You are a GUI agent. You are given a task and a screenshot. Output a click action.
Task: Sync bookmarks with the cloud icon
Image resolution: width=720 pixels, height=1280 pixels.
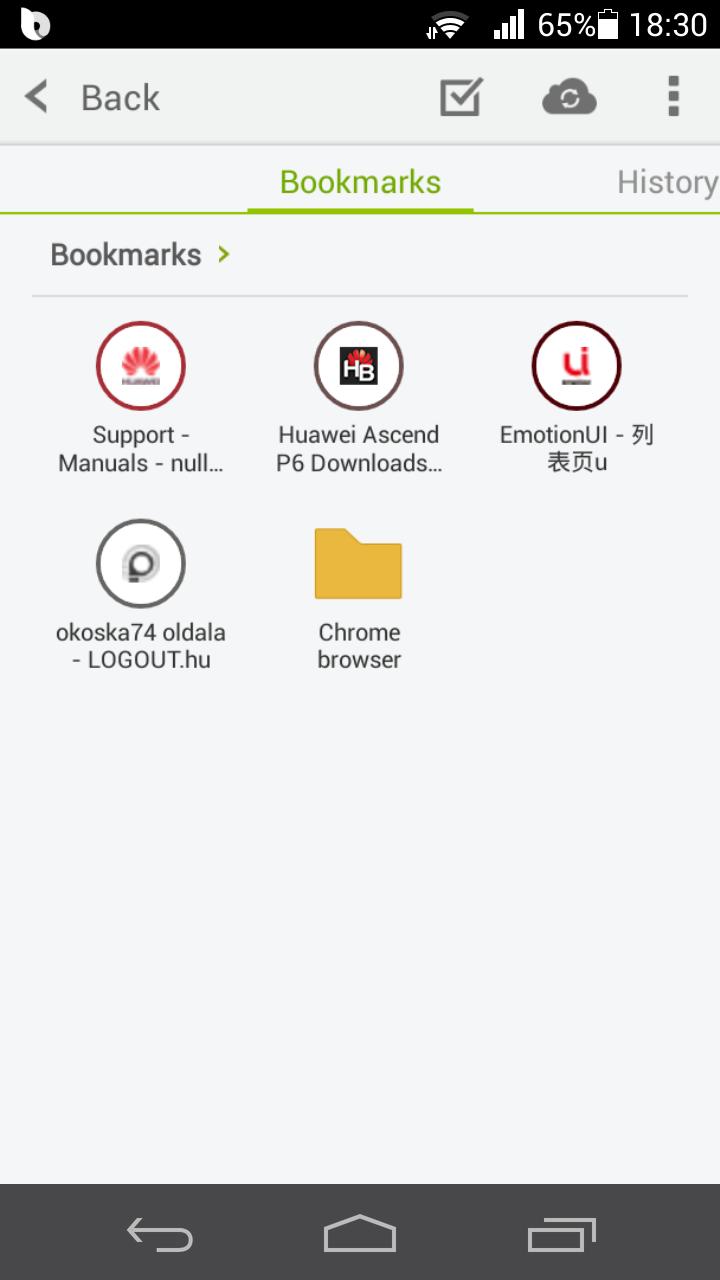pos(569,98)
